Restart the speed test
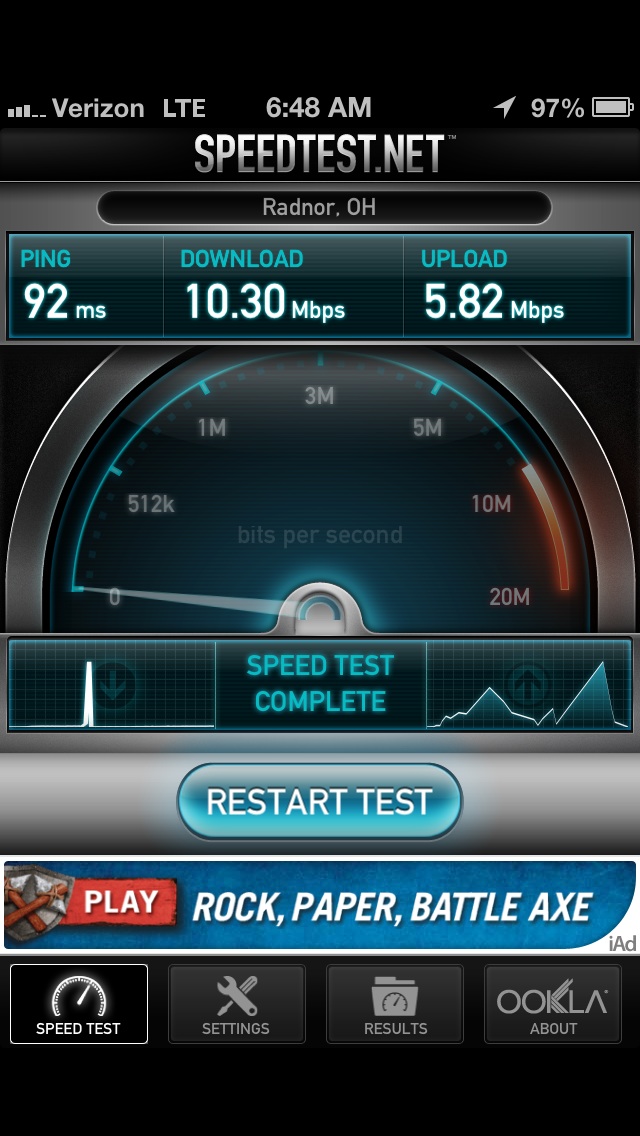640x1136 pixels. (x=320, y=801)
